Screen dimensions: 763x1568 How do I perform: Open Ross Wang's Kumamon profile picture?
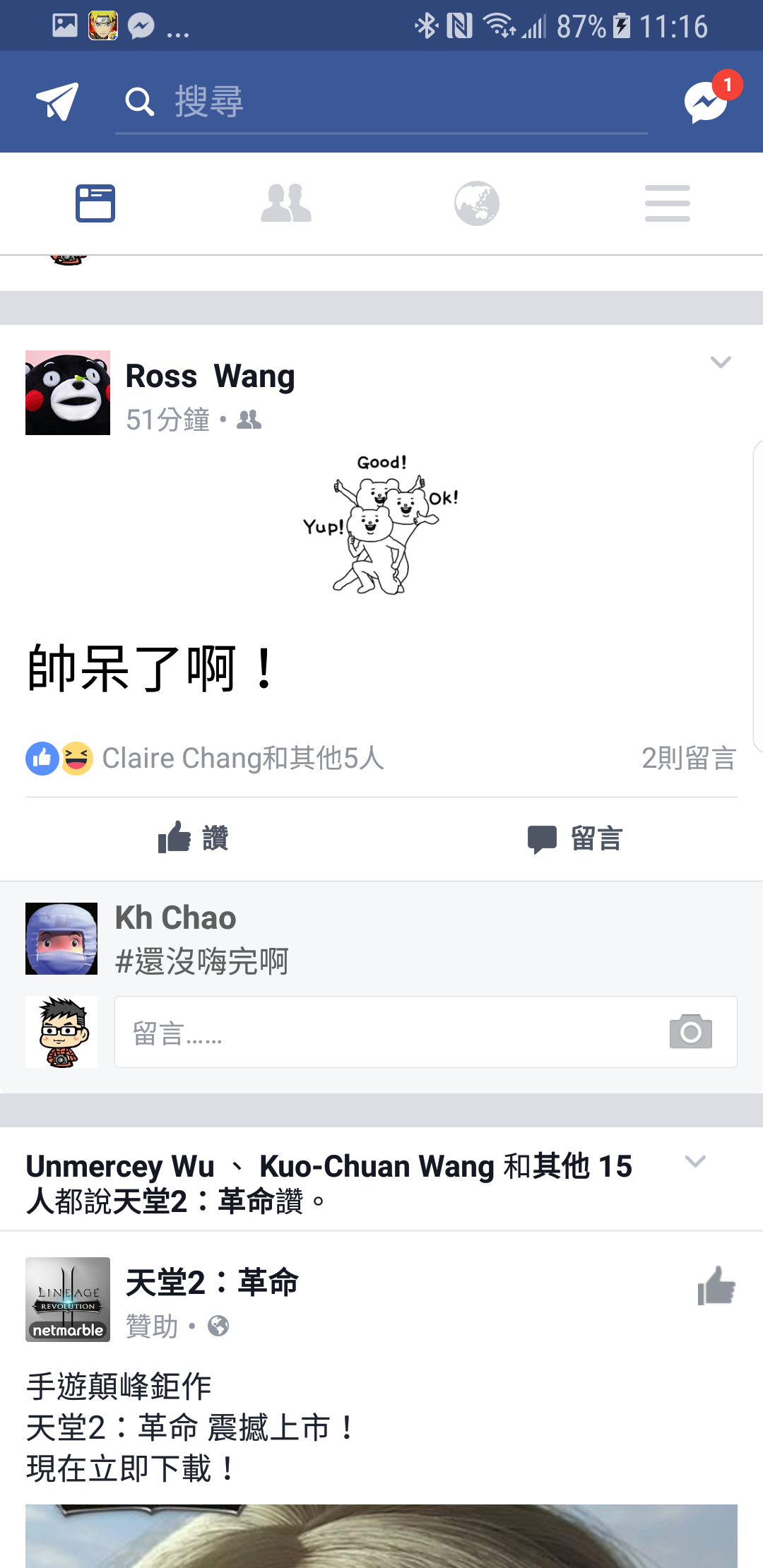click(68, 393)
